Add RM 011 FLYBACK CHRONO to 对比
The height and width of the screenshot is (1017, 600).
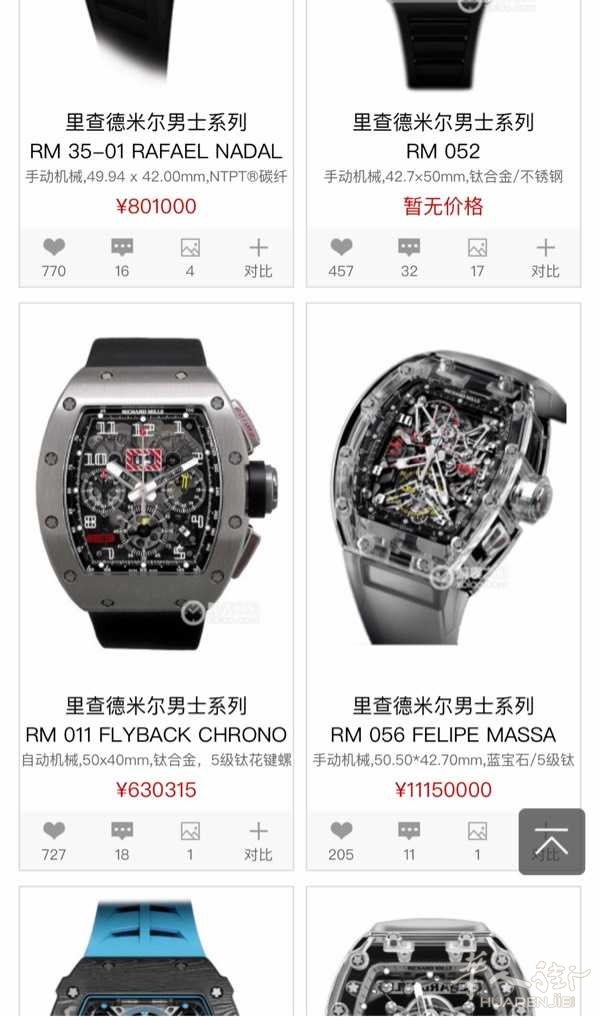(258, 841)
